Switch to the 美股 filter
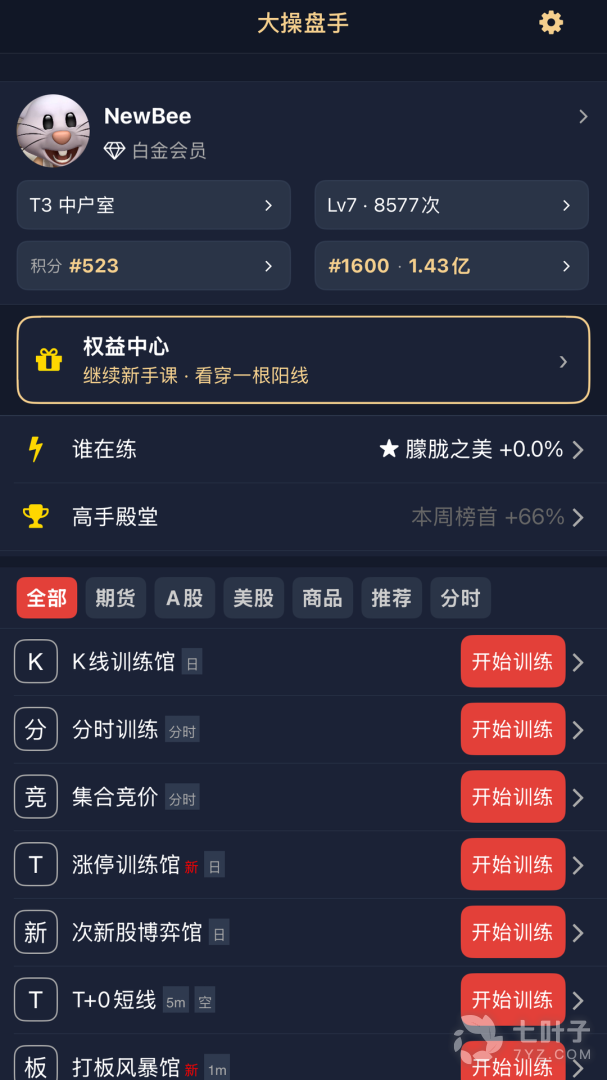Image resolution: width=607 pixels, height=1080 pixels. 254,598
